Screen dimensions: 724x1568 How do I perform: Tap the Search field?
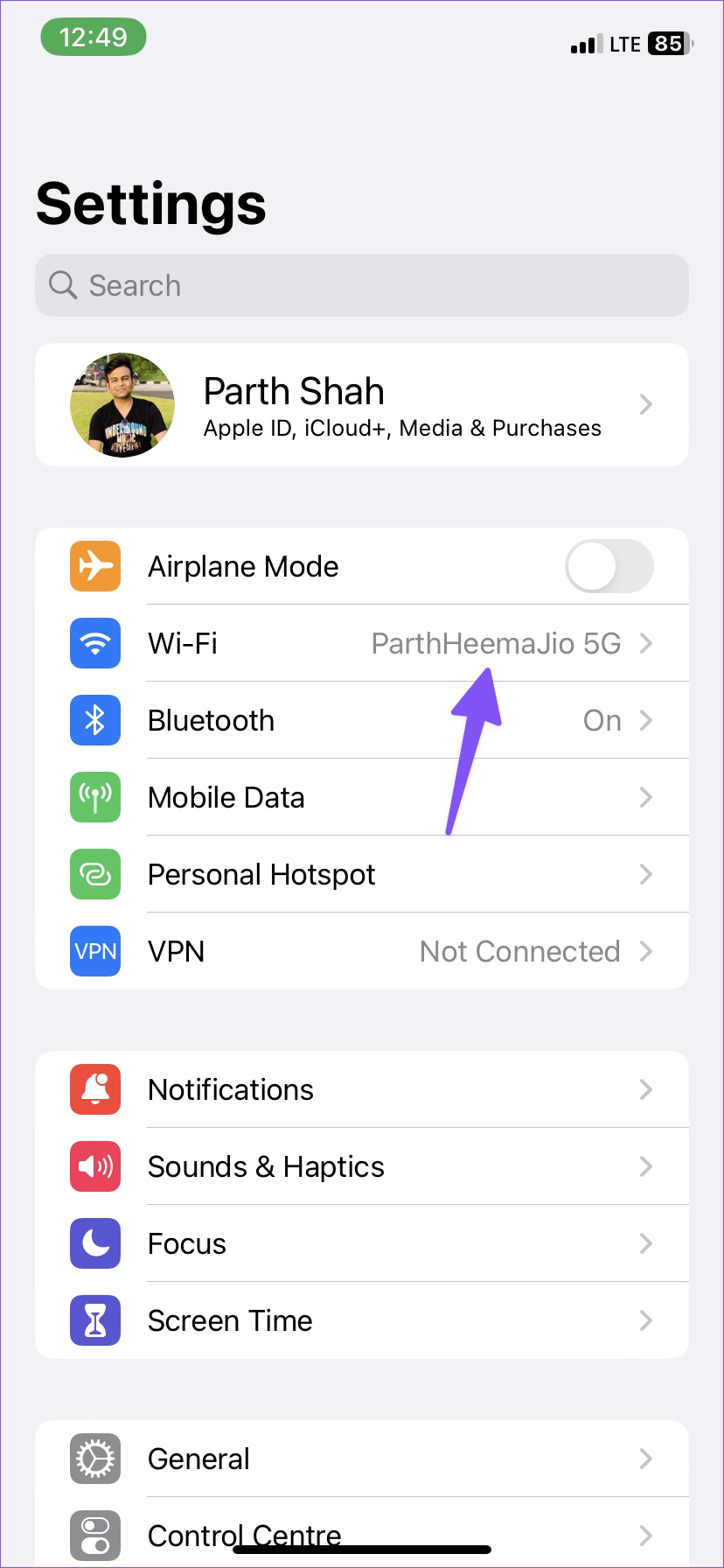coord(362,285)
